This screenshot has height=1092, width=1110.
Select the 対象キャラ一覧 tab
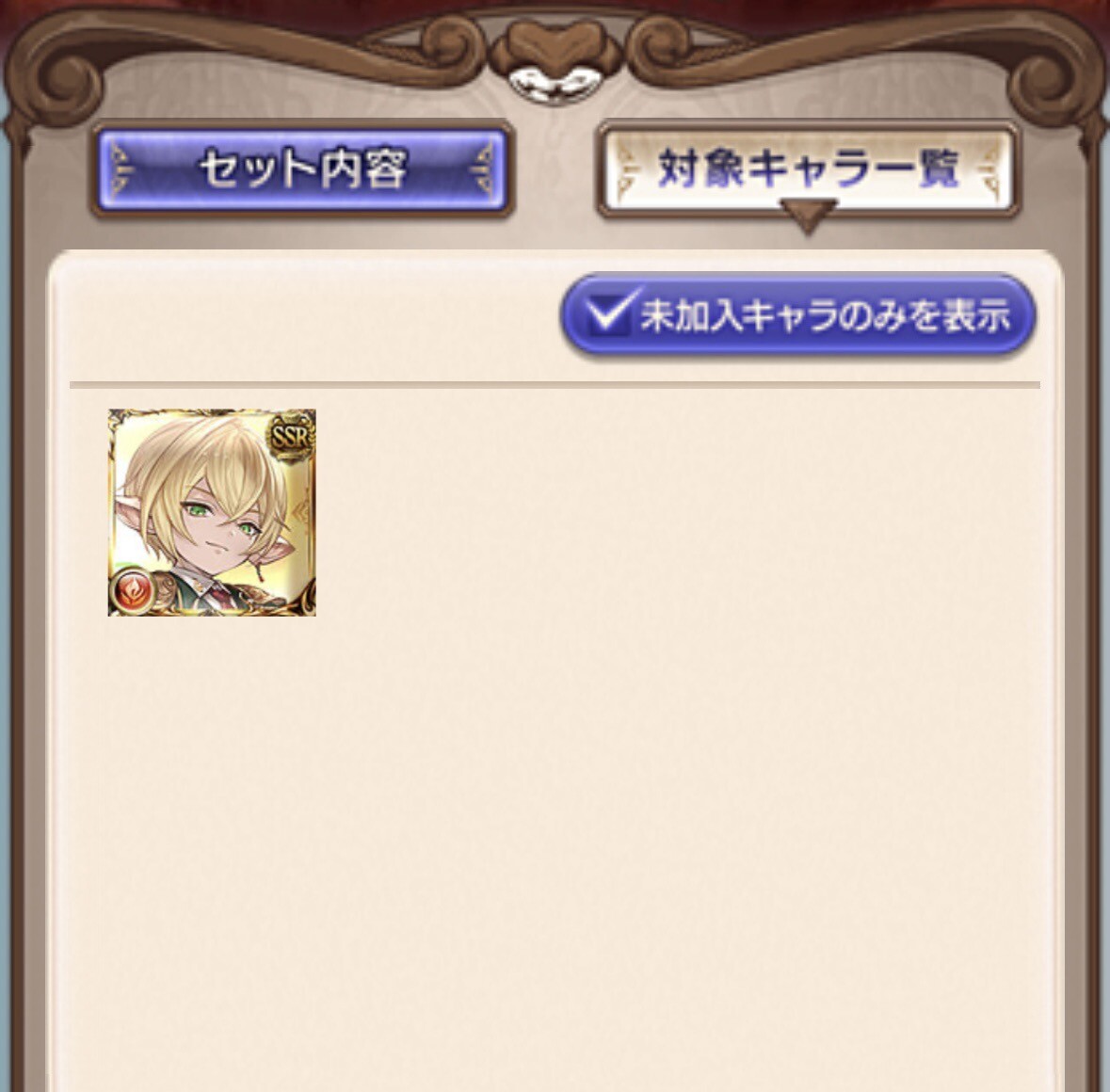(x=808, y=170)
